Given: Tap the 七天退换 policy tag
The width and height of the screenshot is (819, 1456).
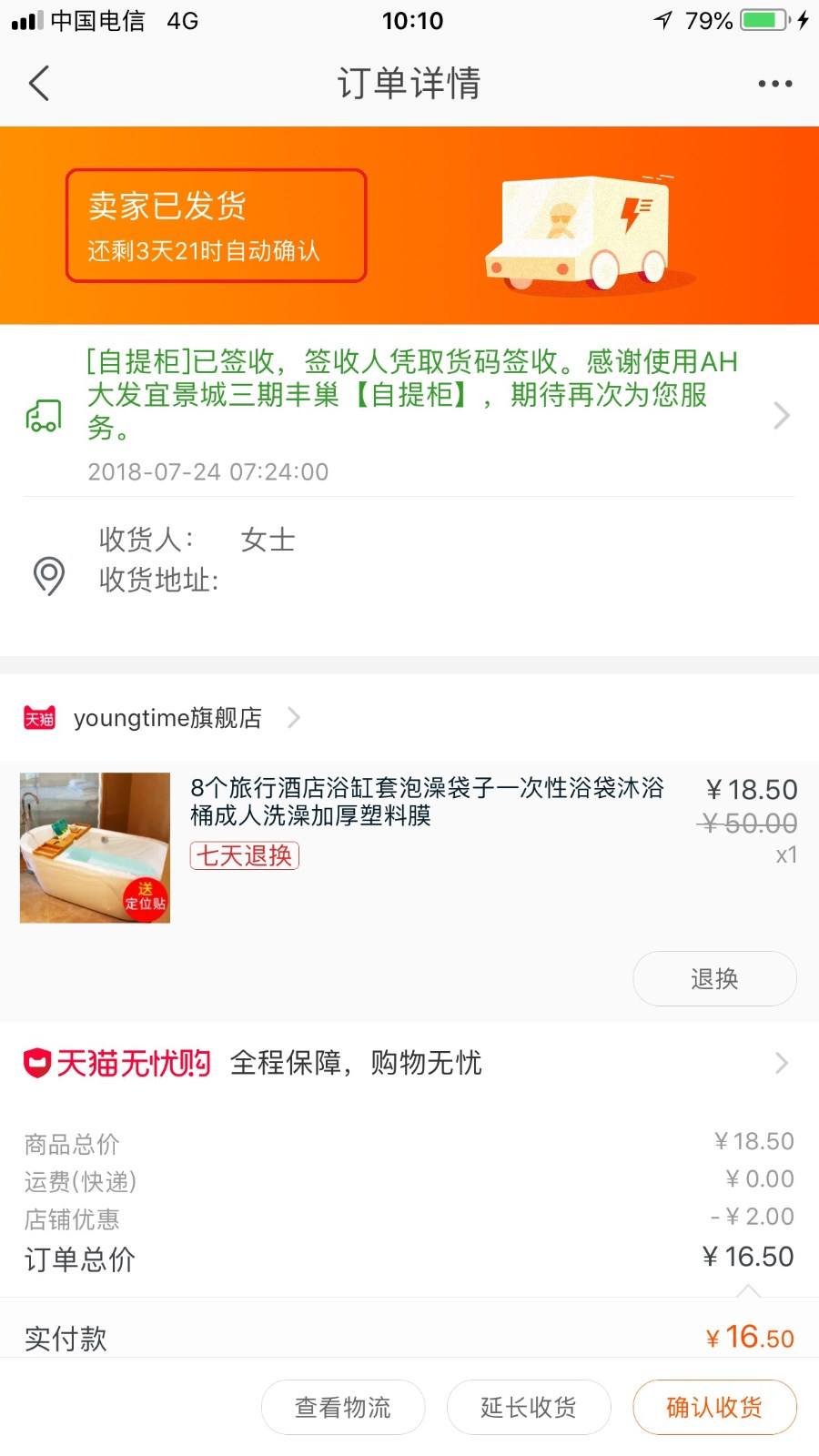Looking at the screenshot, I should 244,856.
